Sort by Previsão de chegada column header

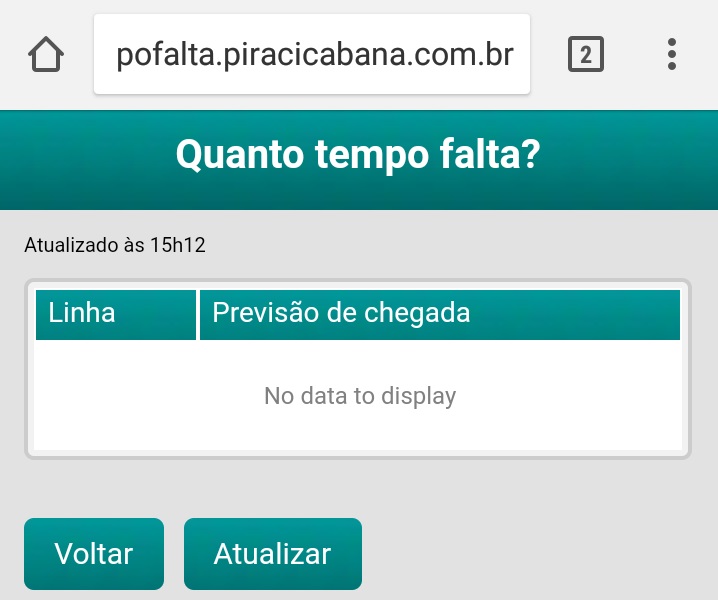pyautogui.click(x=440, y=314)
